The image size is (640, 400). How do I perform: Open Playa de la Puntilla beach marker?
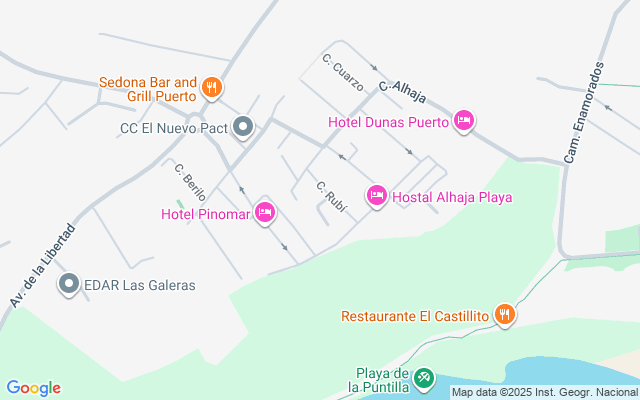(x=425, y=377)
